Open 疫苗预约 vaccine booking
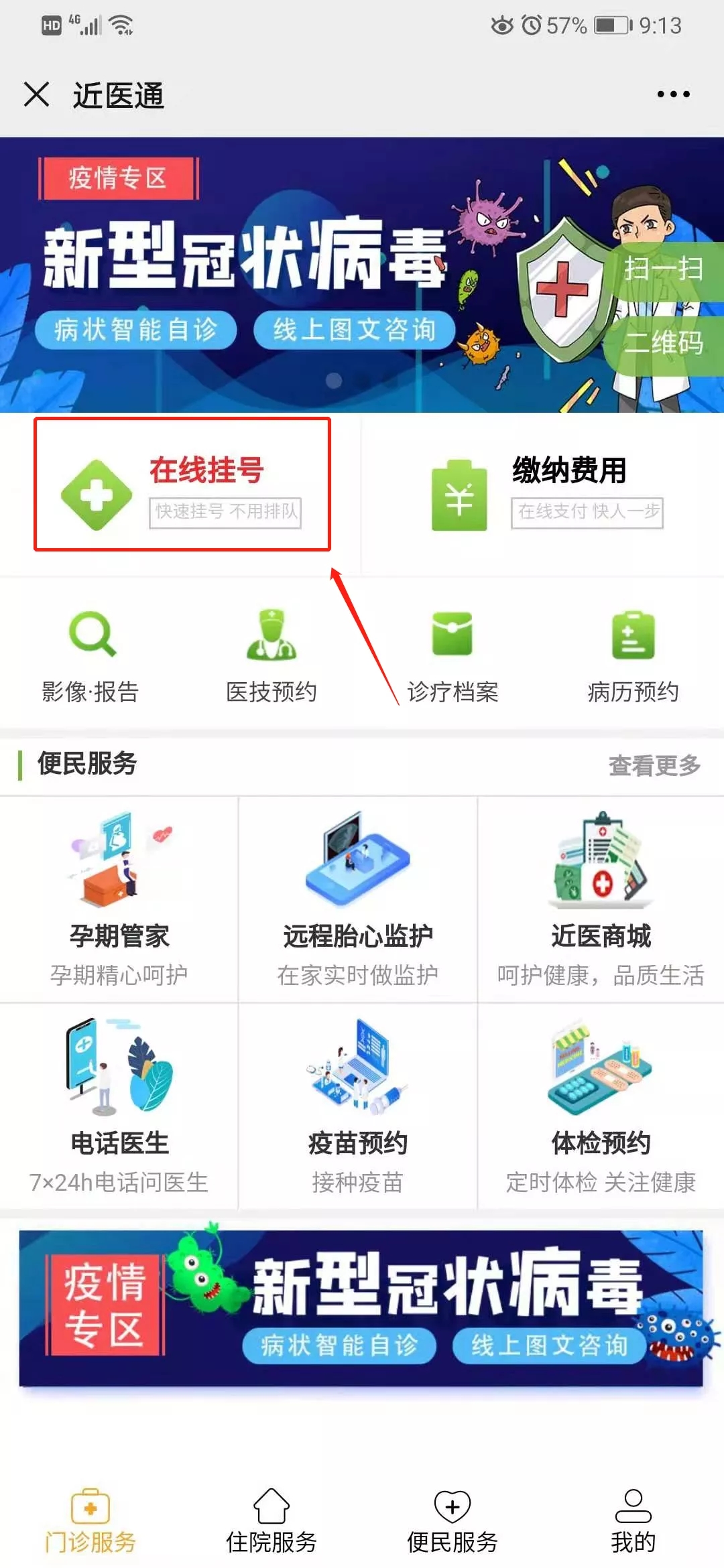This screenshot has width=724, height=1568. pos(358,1106)
